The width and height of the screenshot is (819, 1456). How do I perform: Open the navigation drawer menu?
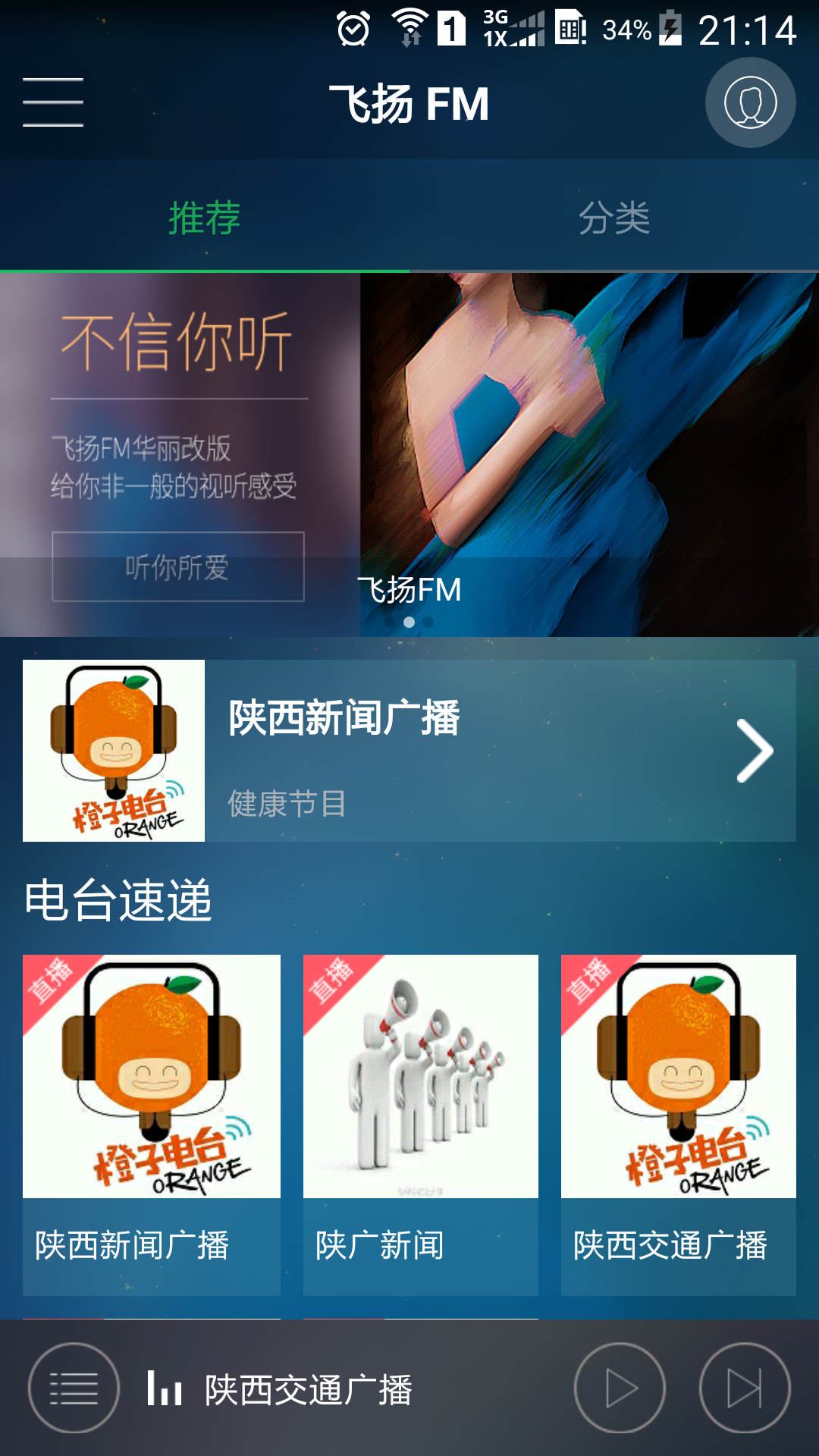point(52,102)
